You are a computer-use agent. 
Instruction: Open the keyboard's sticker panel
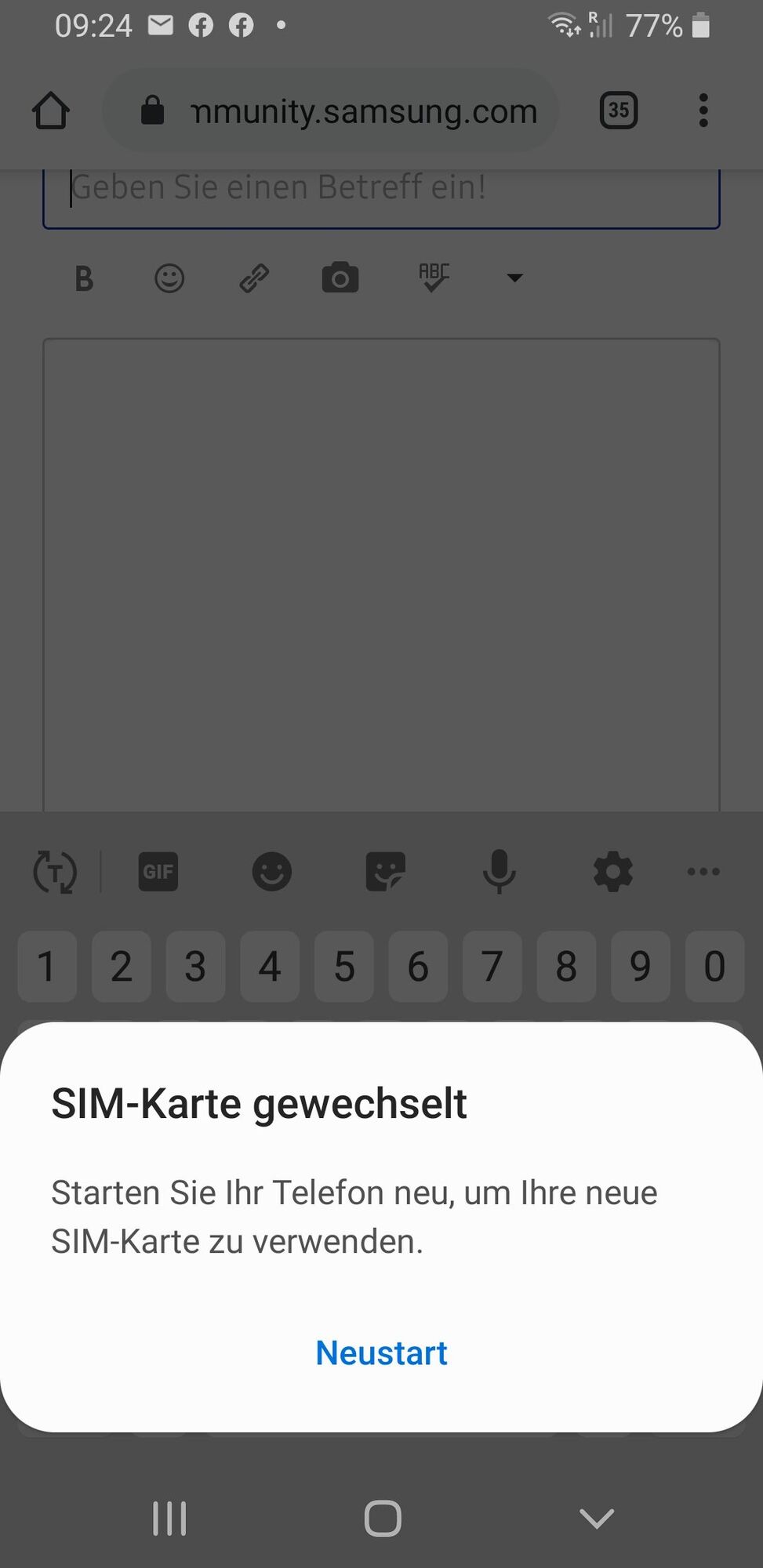tap(385, 872)
